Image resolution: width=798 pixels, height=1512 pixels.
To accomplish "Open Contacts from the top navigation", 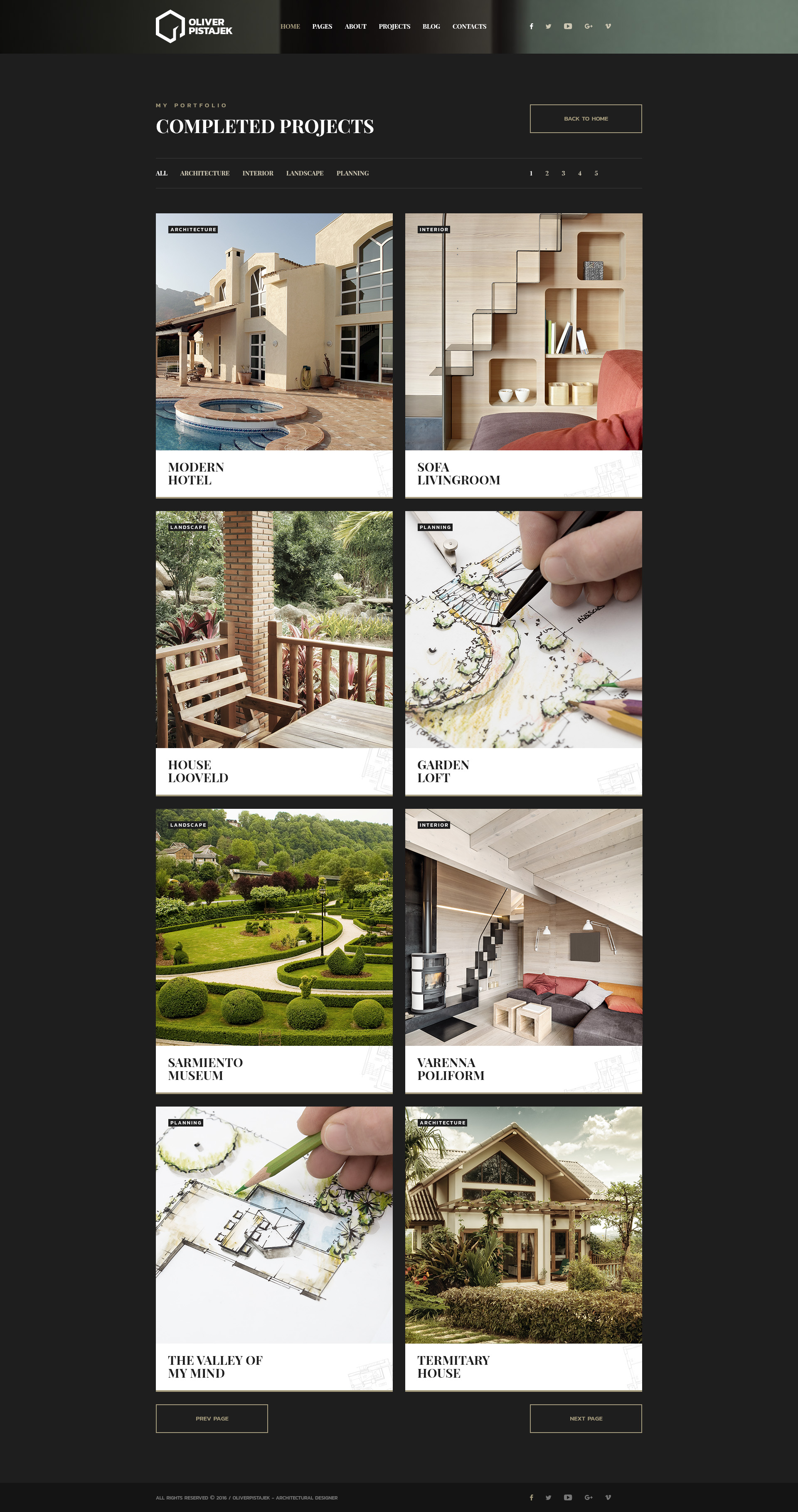I will click(x=469, y=27).
